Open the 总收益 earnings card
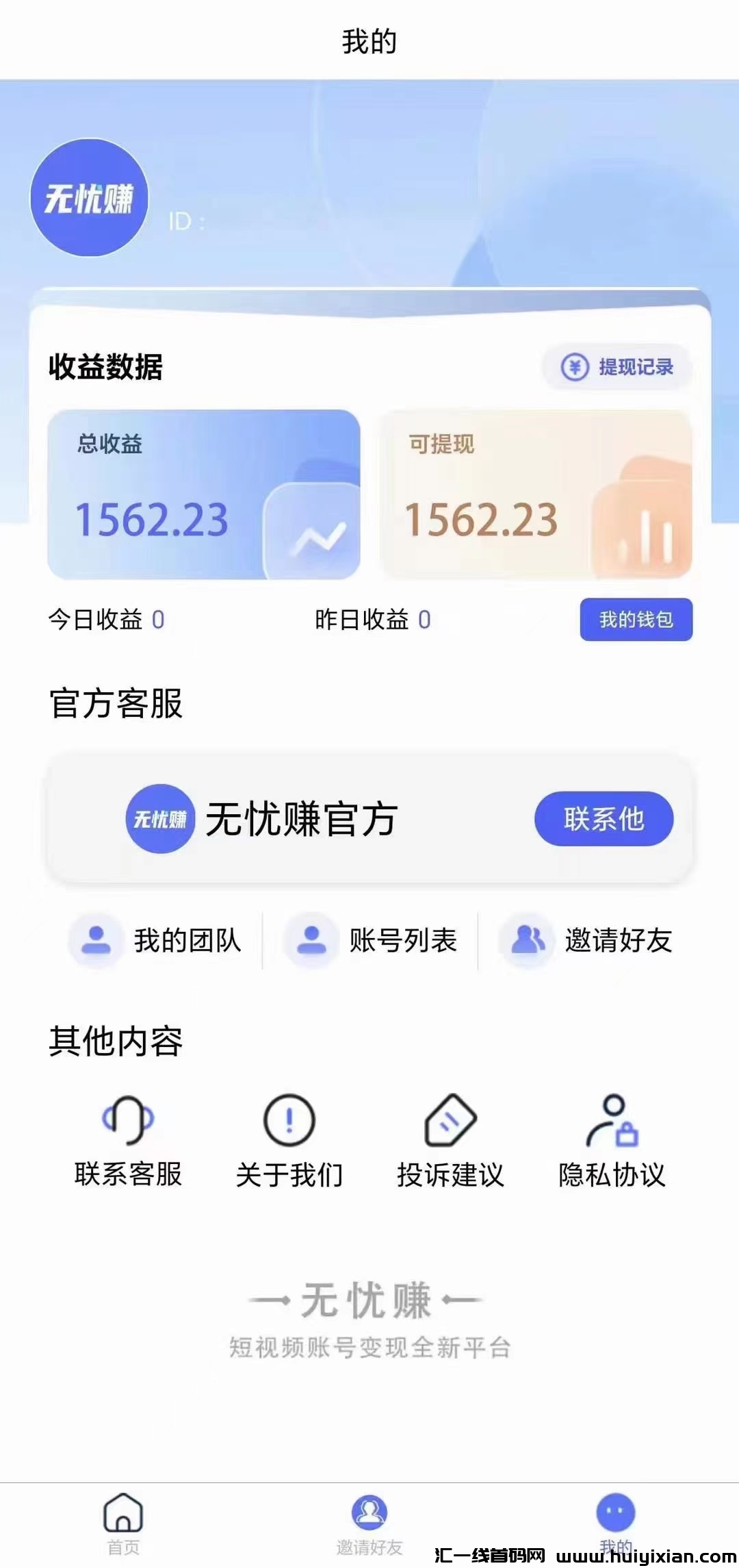 (203, 494)
